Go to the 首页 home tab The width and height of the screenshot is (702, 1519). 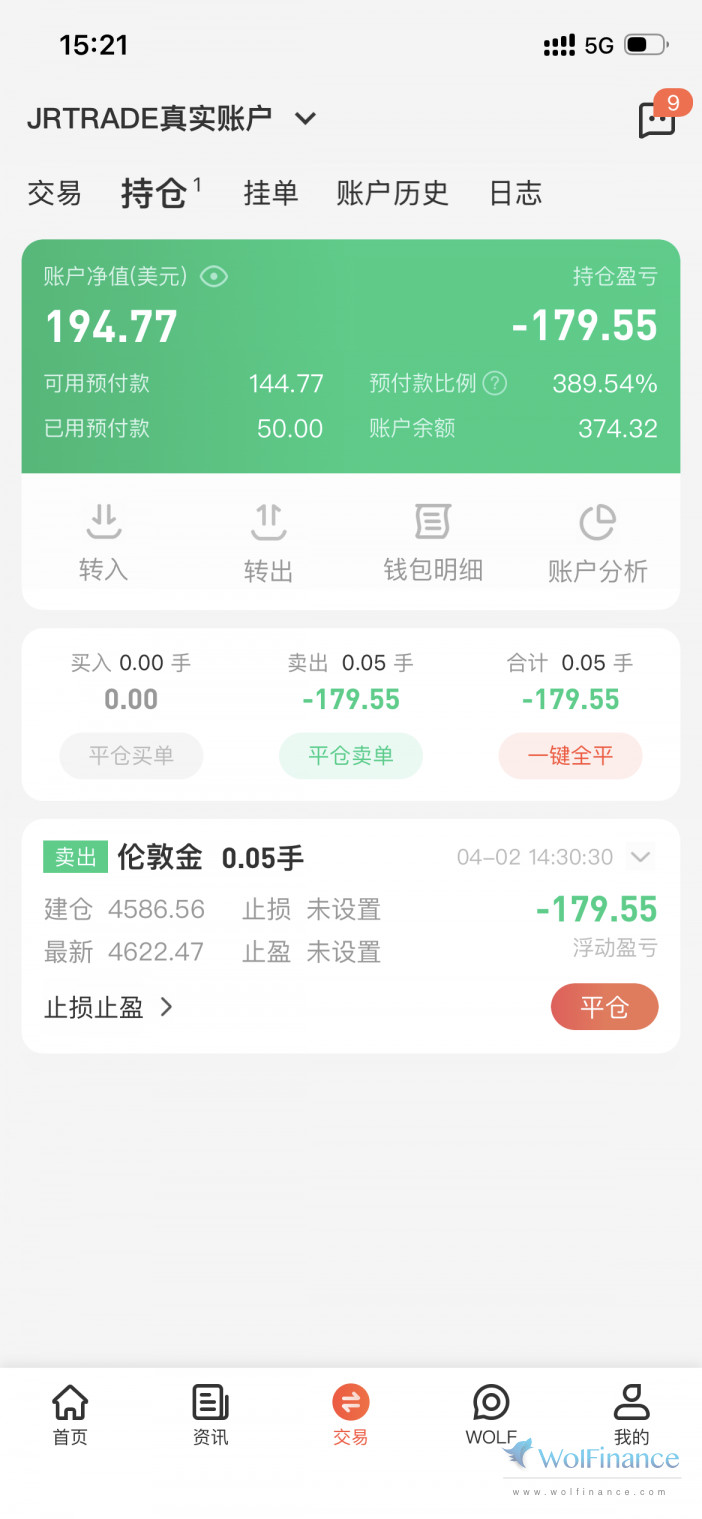[70, 1415]
